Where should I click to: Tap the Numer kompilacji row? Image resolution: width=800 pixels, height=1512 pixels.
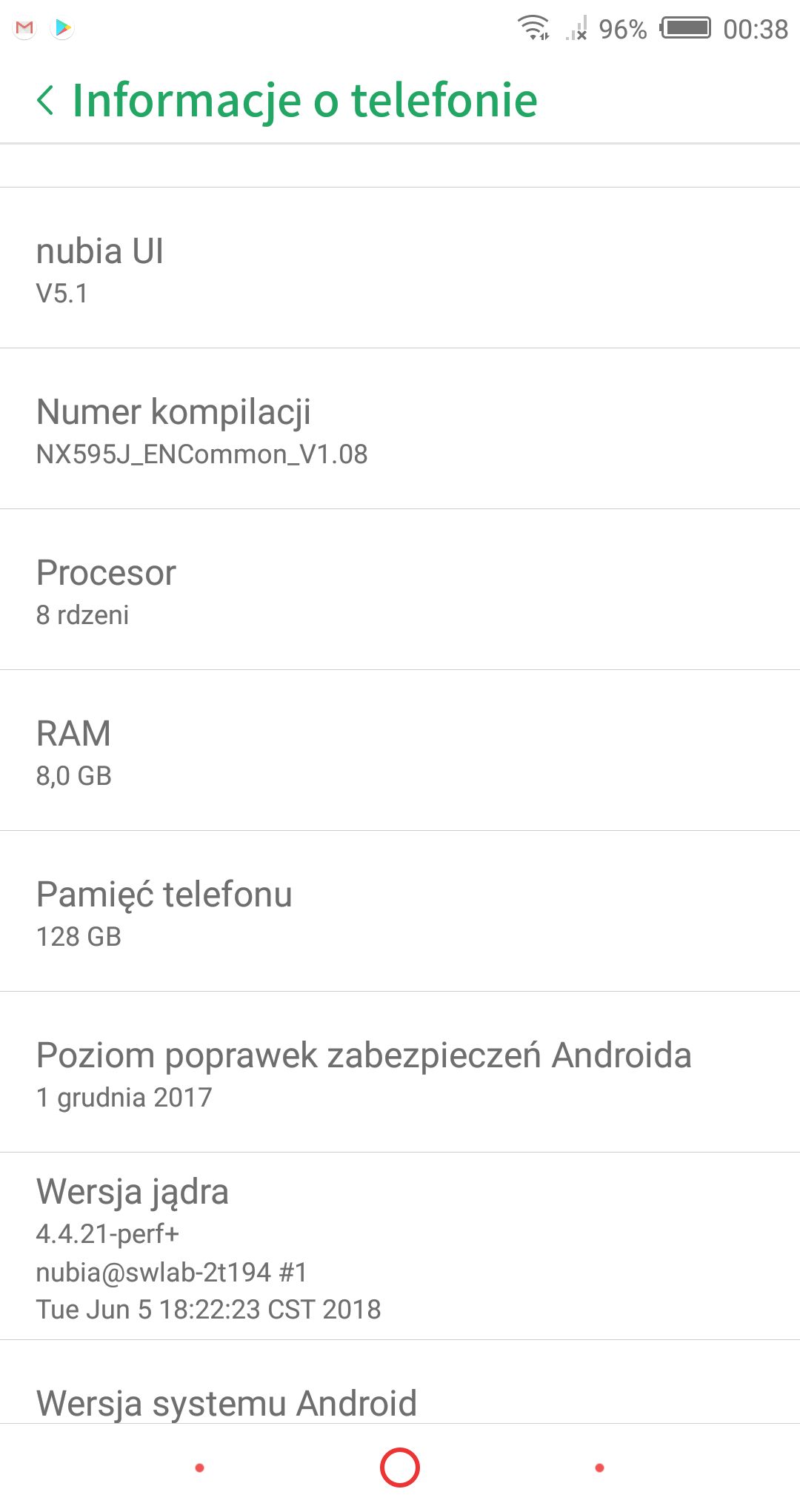(x=400, y=429)
